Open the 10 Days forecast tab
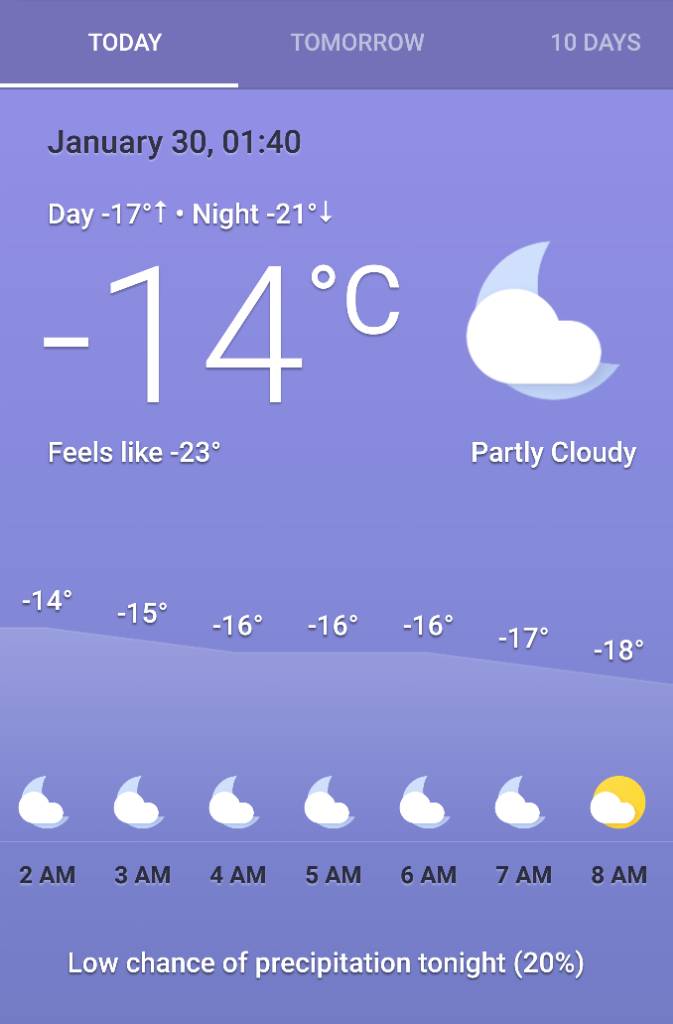 click(x=595, y=43)
